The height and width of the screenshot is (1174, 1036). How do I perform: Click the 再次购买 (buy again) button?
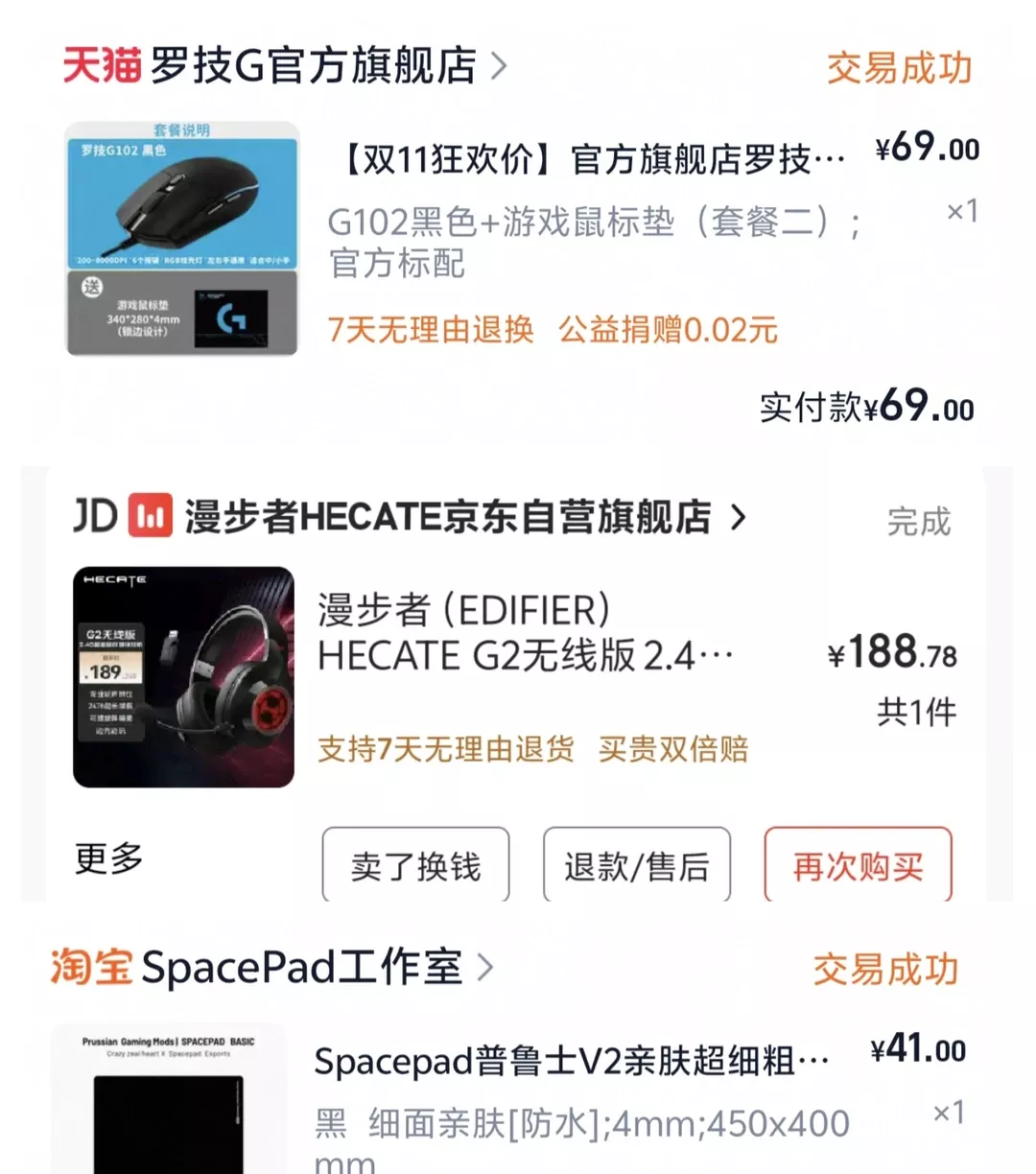pos(858,863)
